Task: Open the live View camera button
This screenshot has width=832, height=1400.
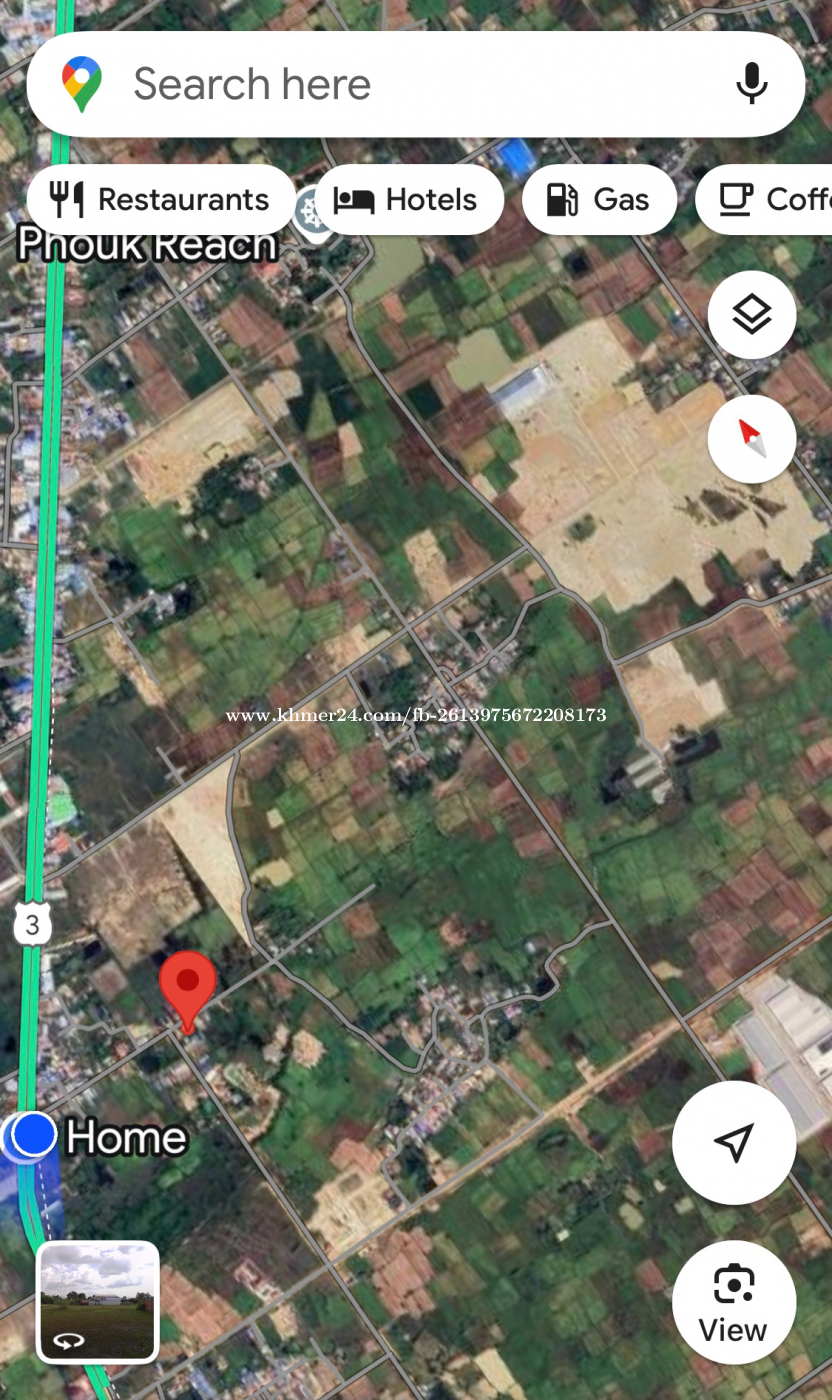Action: click(734, 1302)
